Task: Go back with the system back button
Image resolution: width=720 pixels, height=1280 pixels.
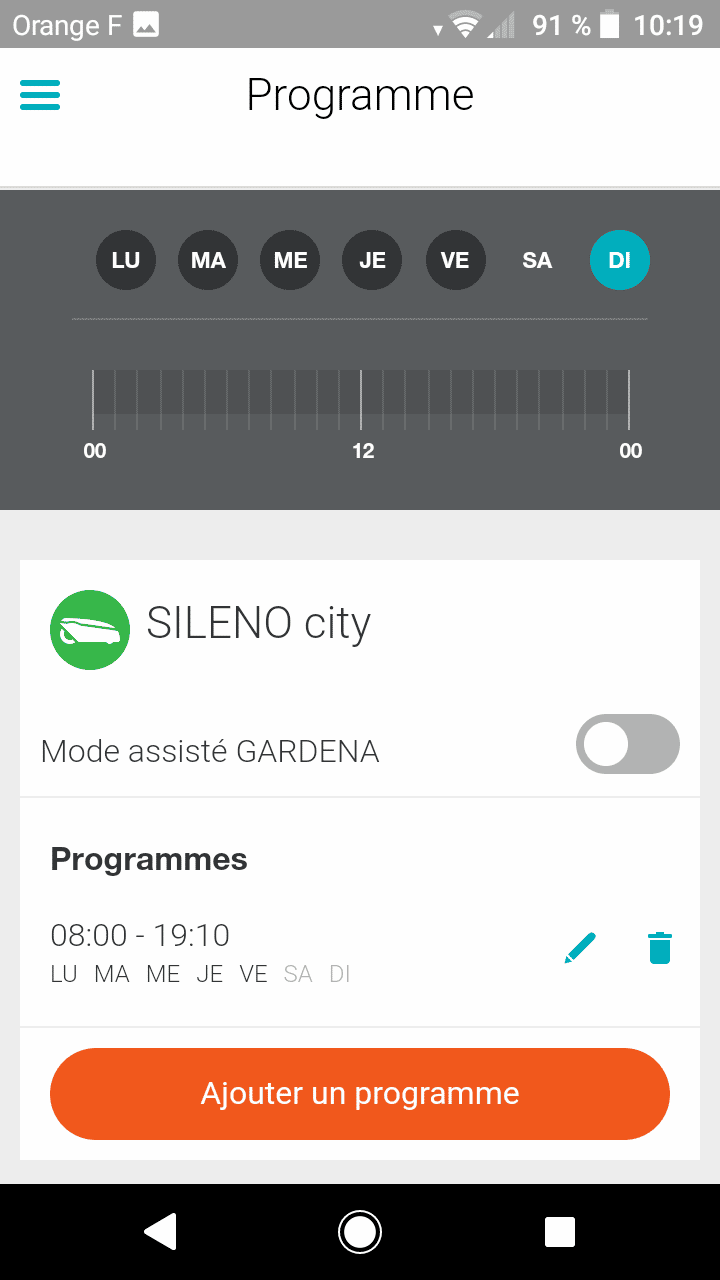Action: (x=161, y=1232)
